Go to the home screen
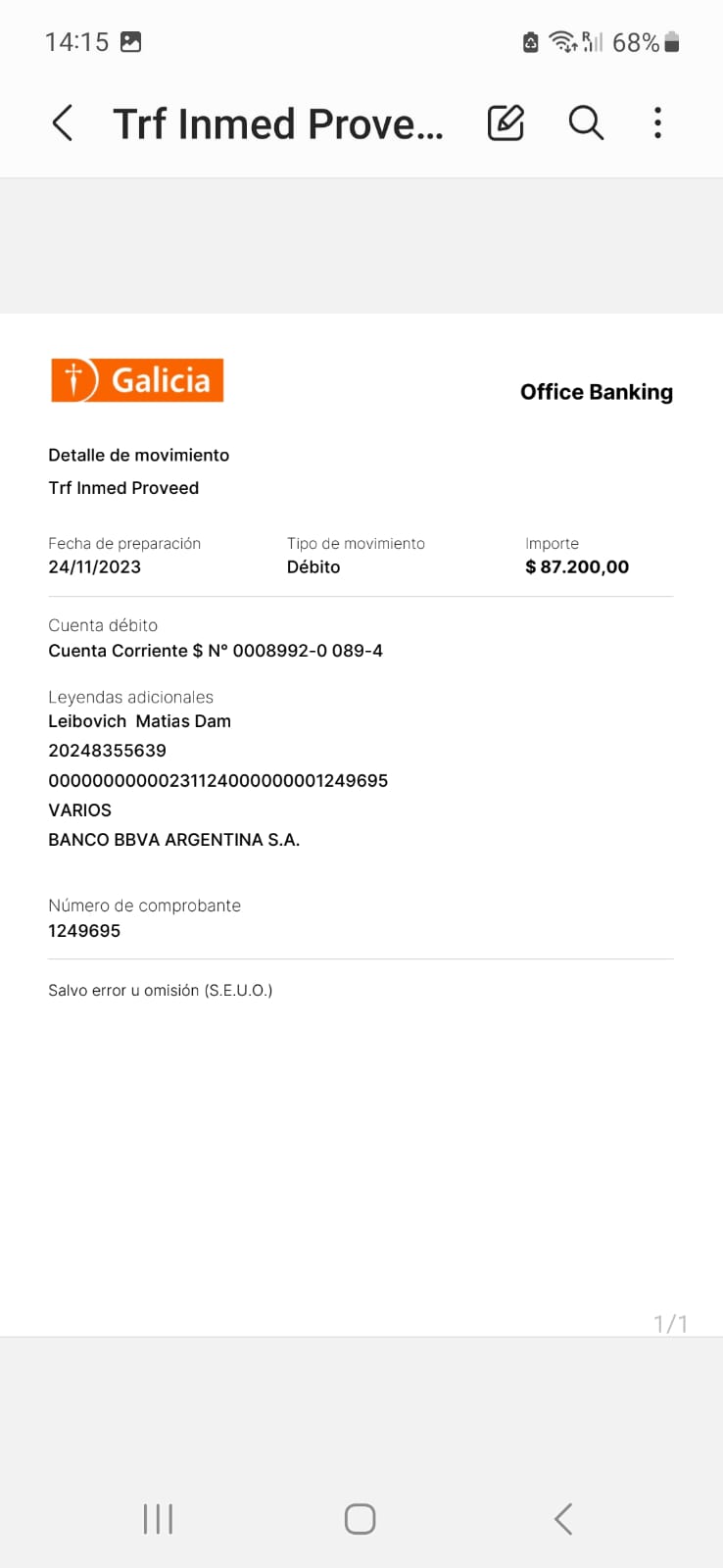The width and height of the screenshot is (723, 1568). (x=360, y=1519)
